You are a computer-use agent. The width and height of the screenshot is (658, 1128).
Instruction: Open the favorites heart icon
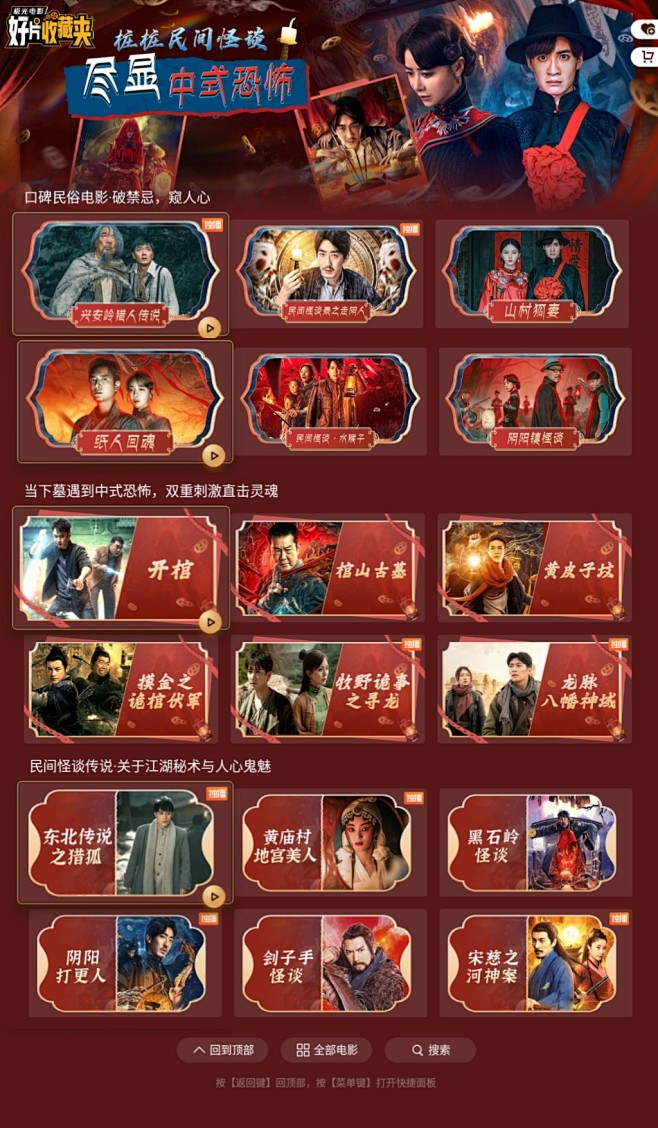(x=647, y=29)
